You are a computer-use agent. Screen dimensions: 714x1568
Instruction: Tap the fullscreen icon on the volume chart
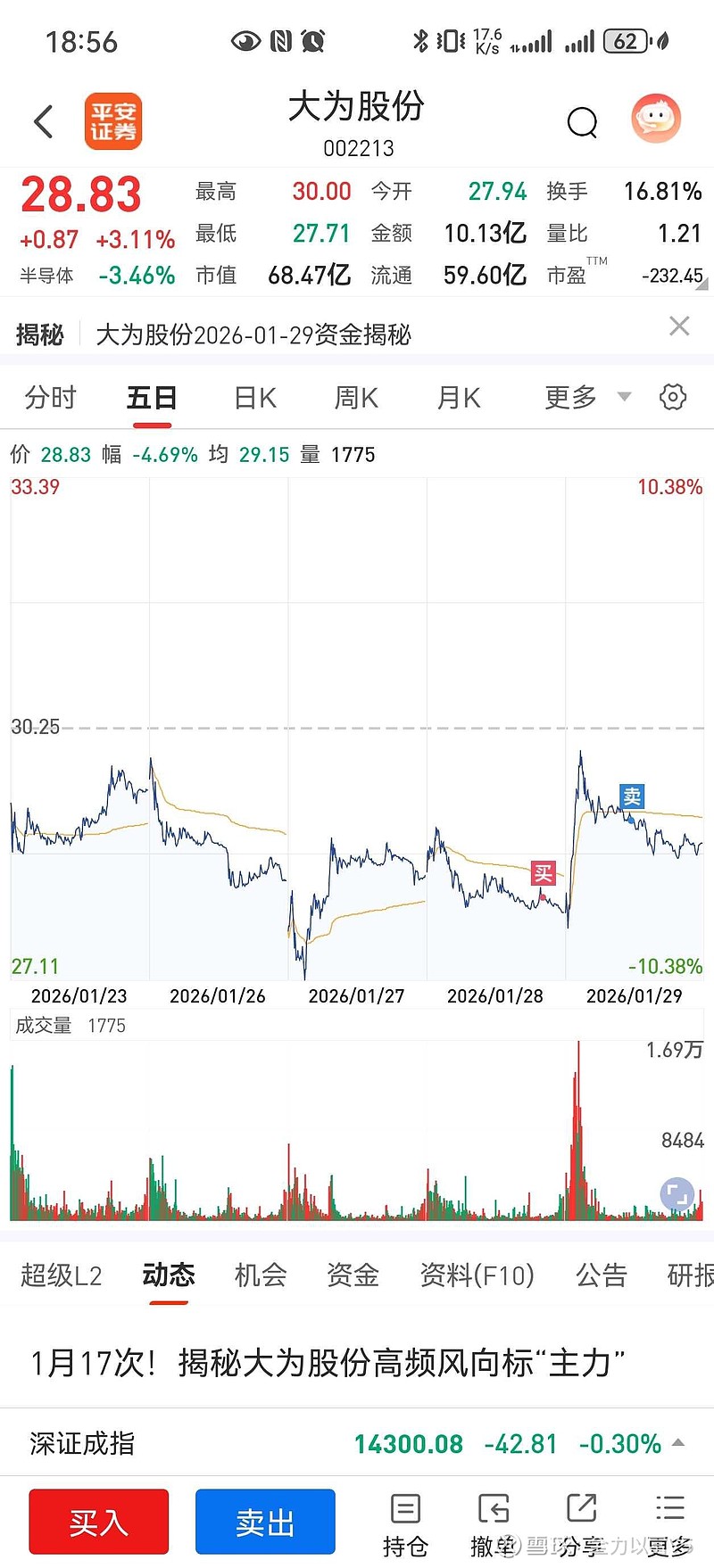tap(677, 1193)
